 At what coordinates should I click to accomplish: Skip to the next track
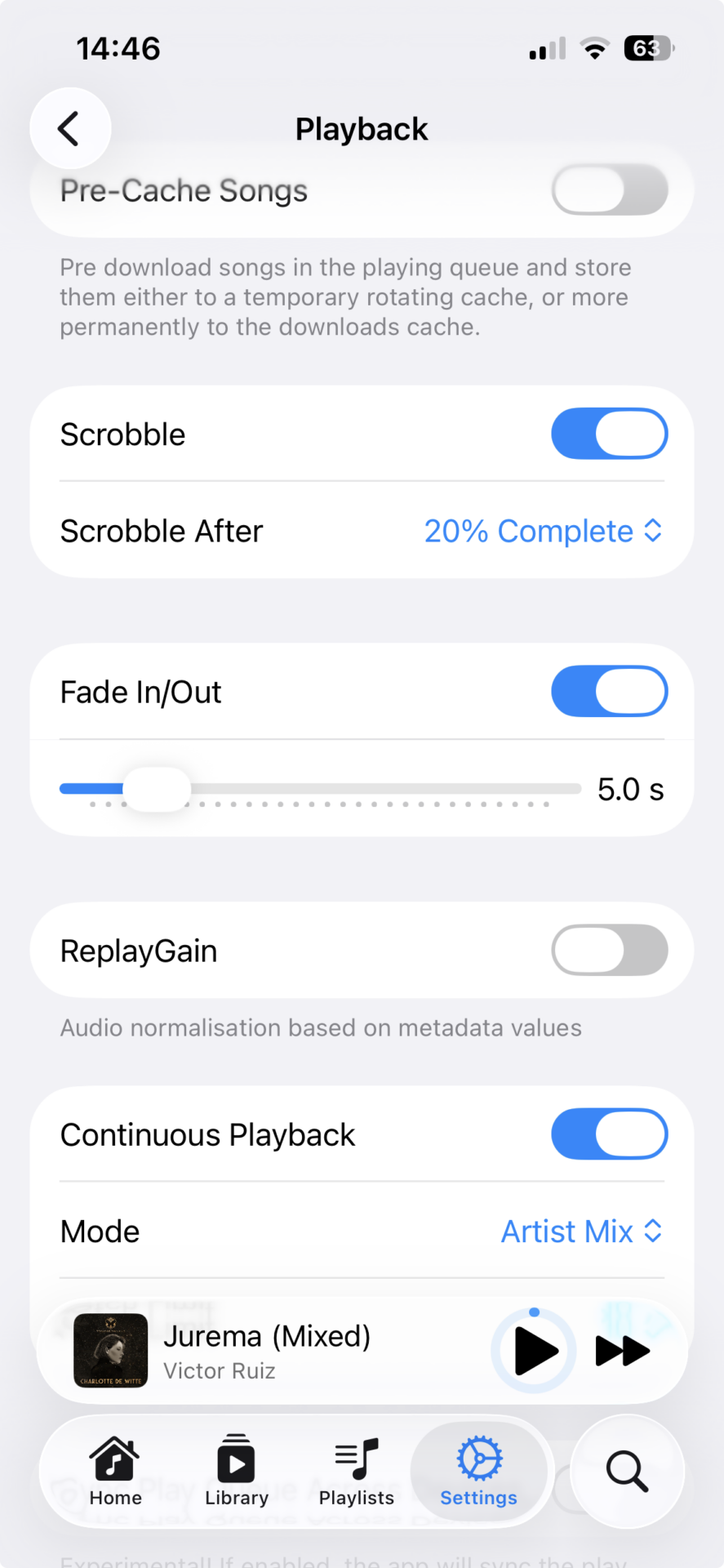click(x=622, y=1351)
